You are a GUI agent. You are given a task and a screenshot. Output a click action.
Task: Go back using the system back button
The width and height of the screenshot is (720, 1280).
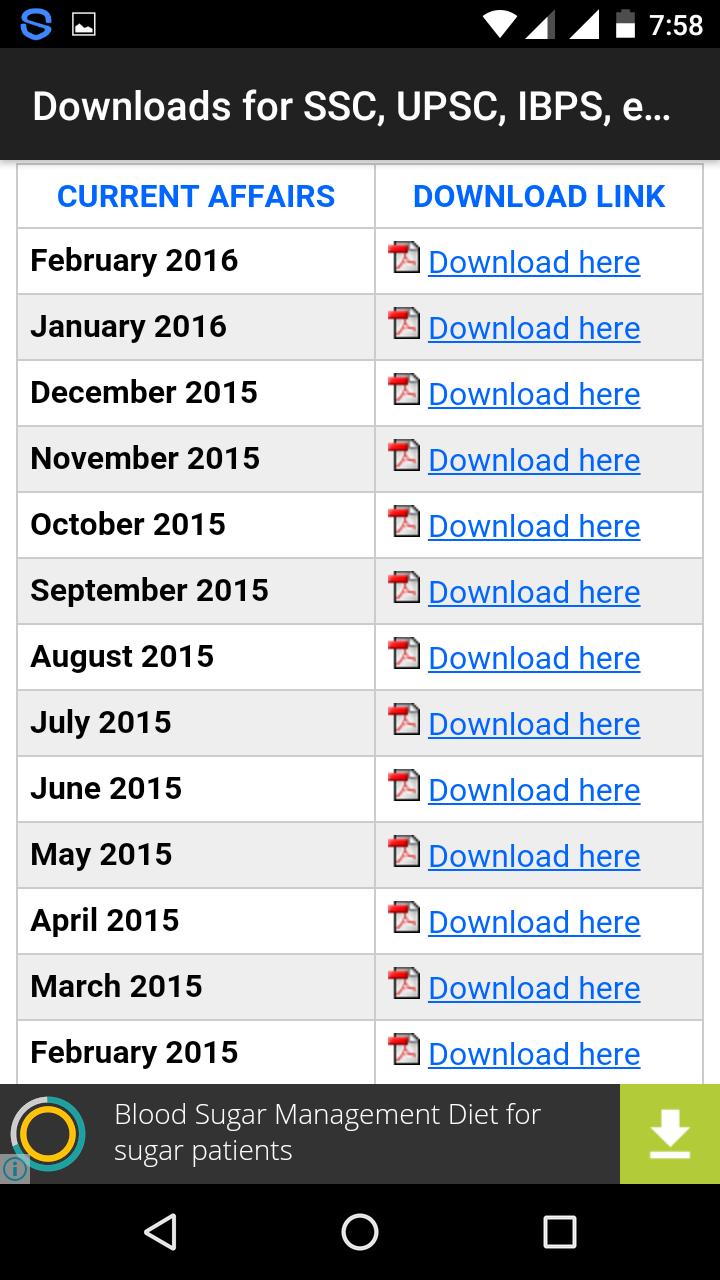pyautogui.click(x=160, y=1232)
